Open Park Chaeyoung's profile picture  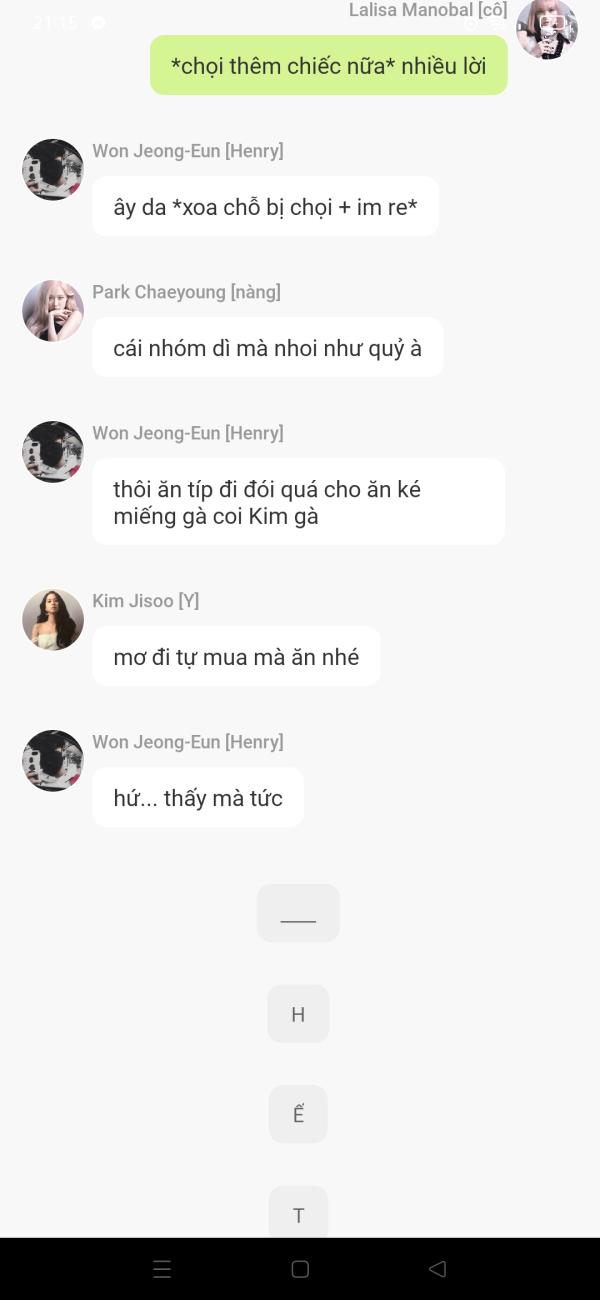[x=53, y=311]
